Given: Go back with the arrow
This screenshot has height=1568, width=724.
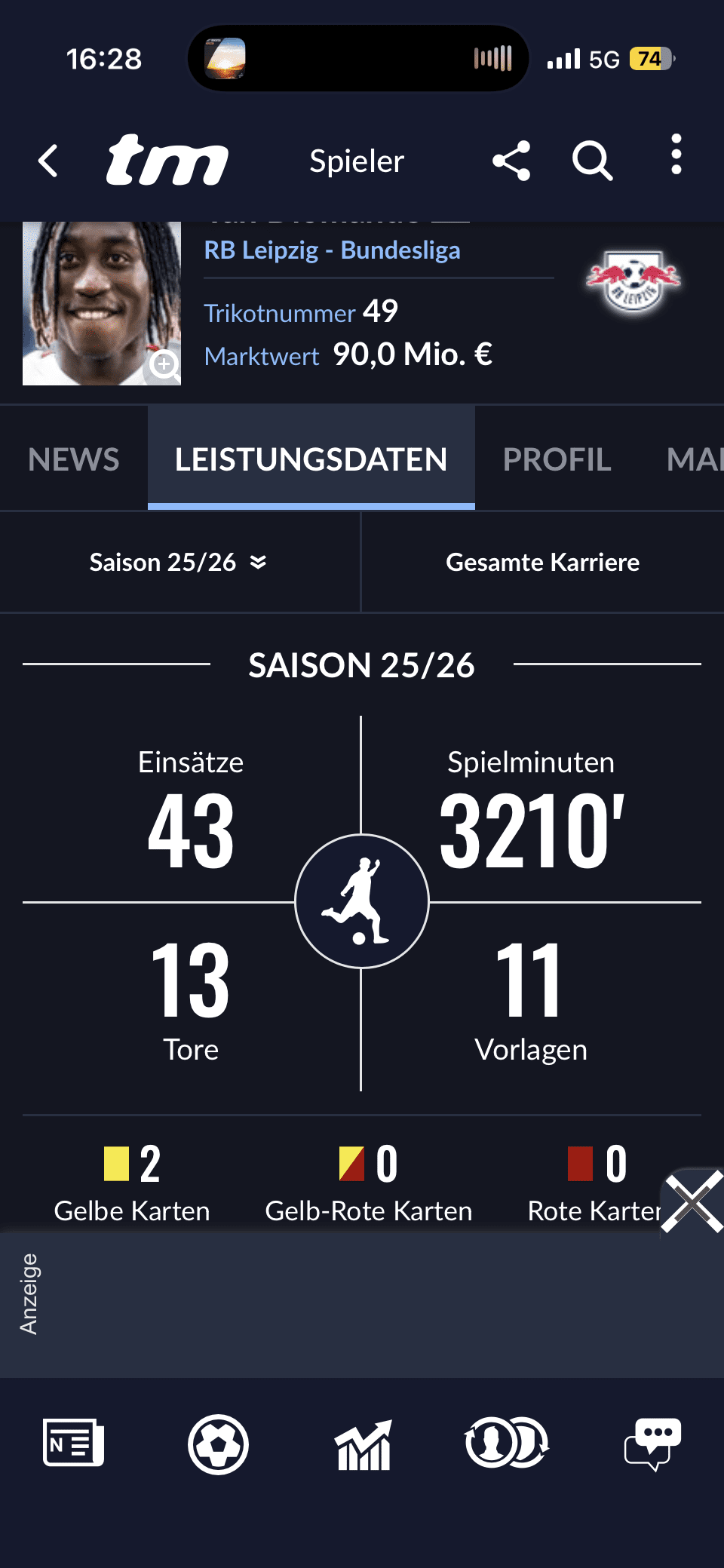Looking at the screenshot, I should 48,161.
